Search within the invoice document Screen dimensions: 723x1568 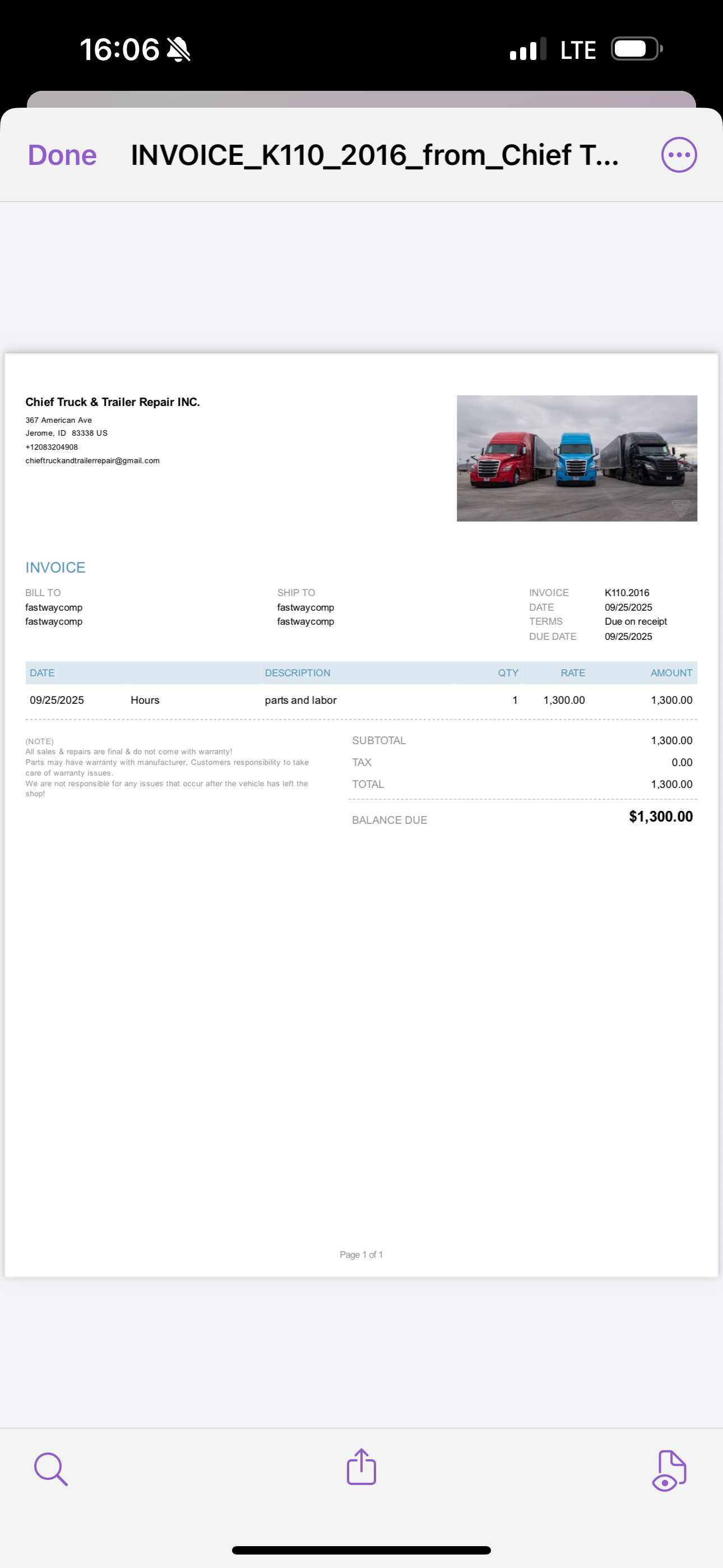[50, 1469]
